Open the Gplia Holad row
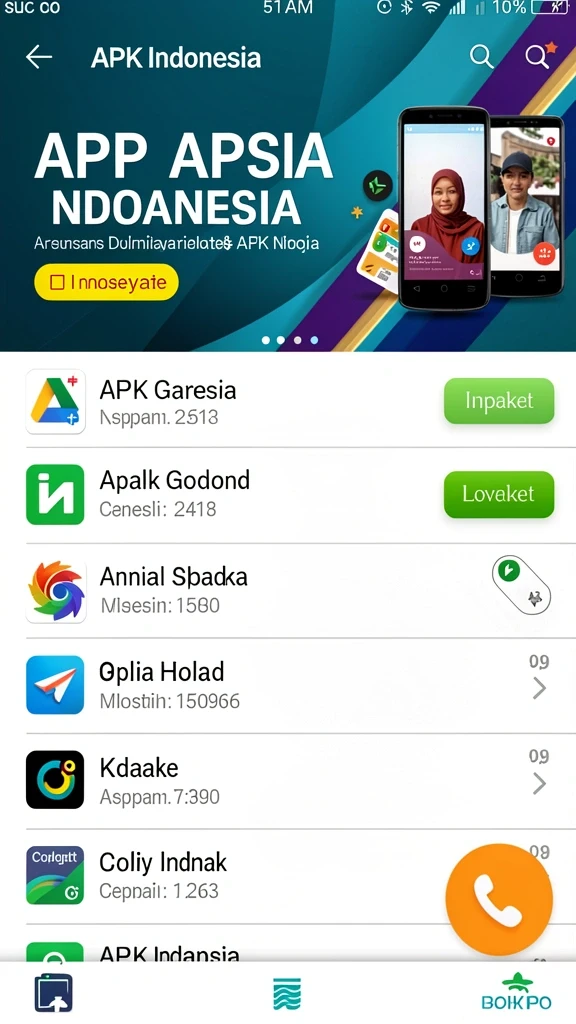 (288, 685)
